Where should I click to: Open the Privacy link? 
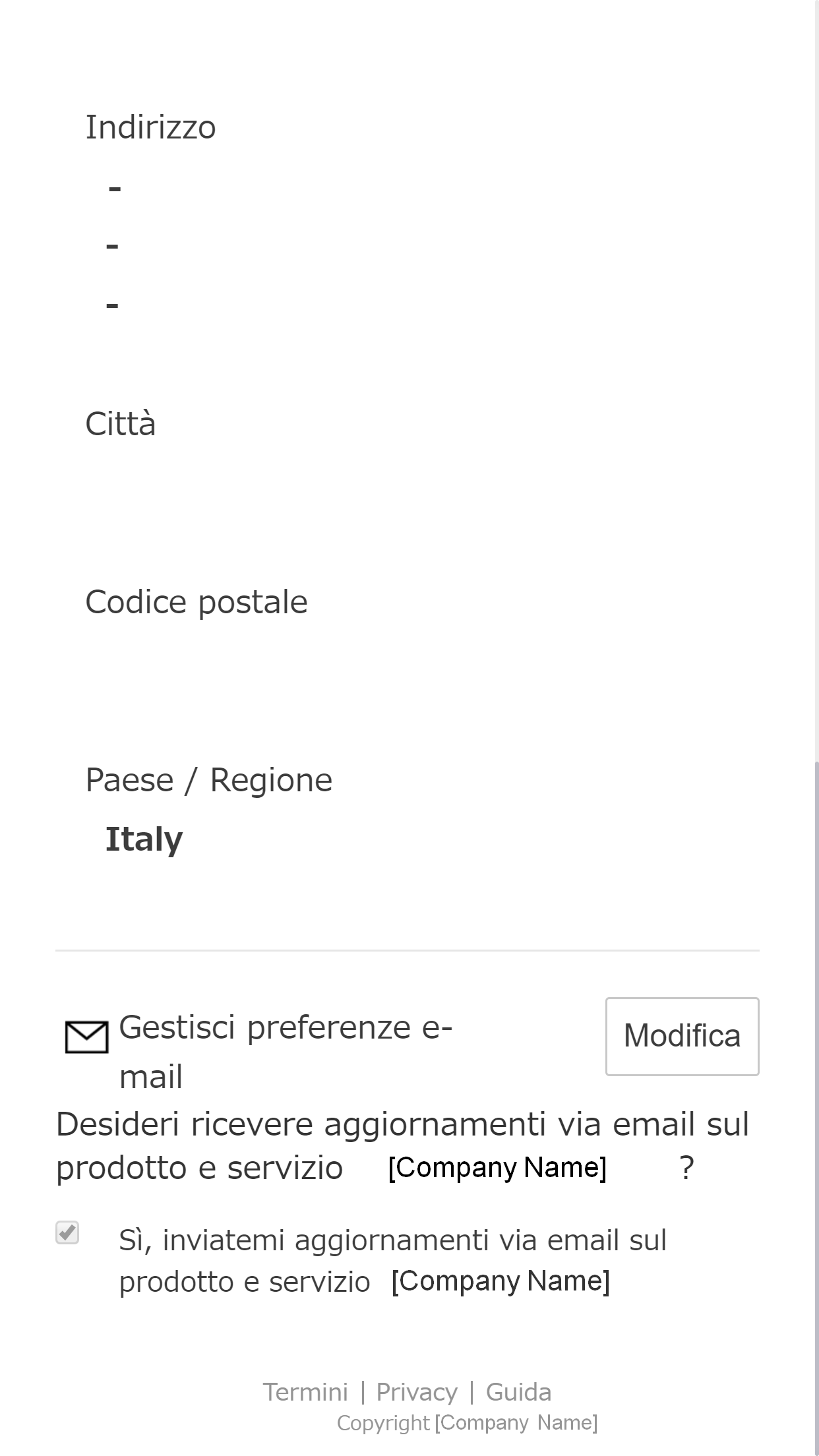coord(416,1391)
